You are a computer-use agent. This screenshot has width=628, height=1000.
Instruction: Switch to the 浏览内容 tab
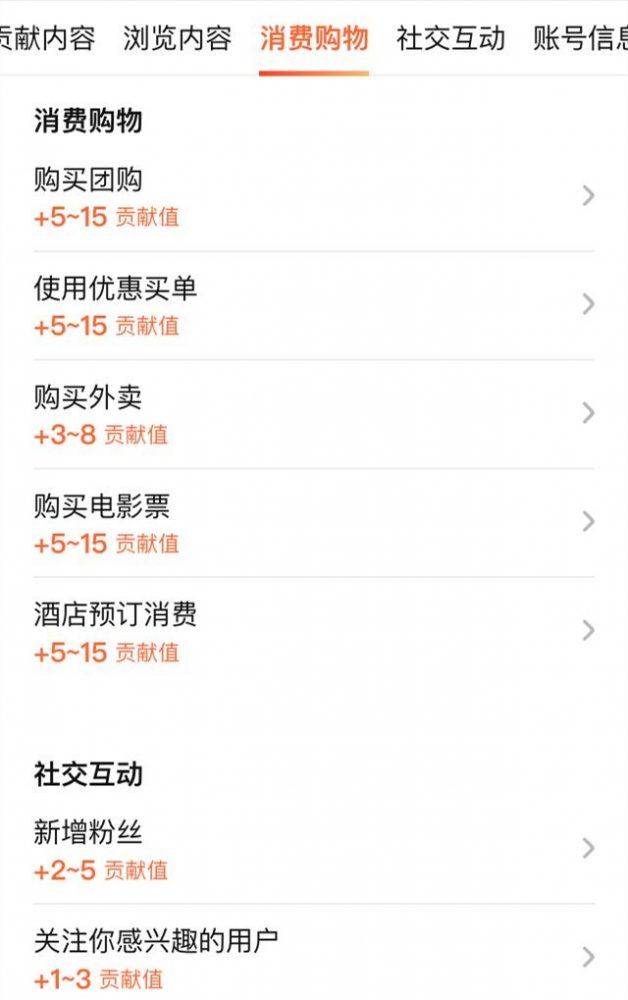(177, 38)
